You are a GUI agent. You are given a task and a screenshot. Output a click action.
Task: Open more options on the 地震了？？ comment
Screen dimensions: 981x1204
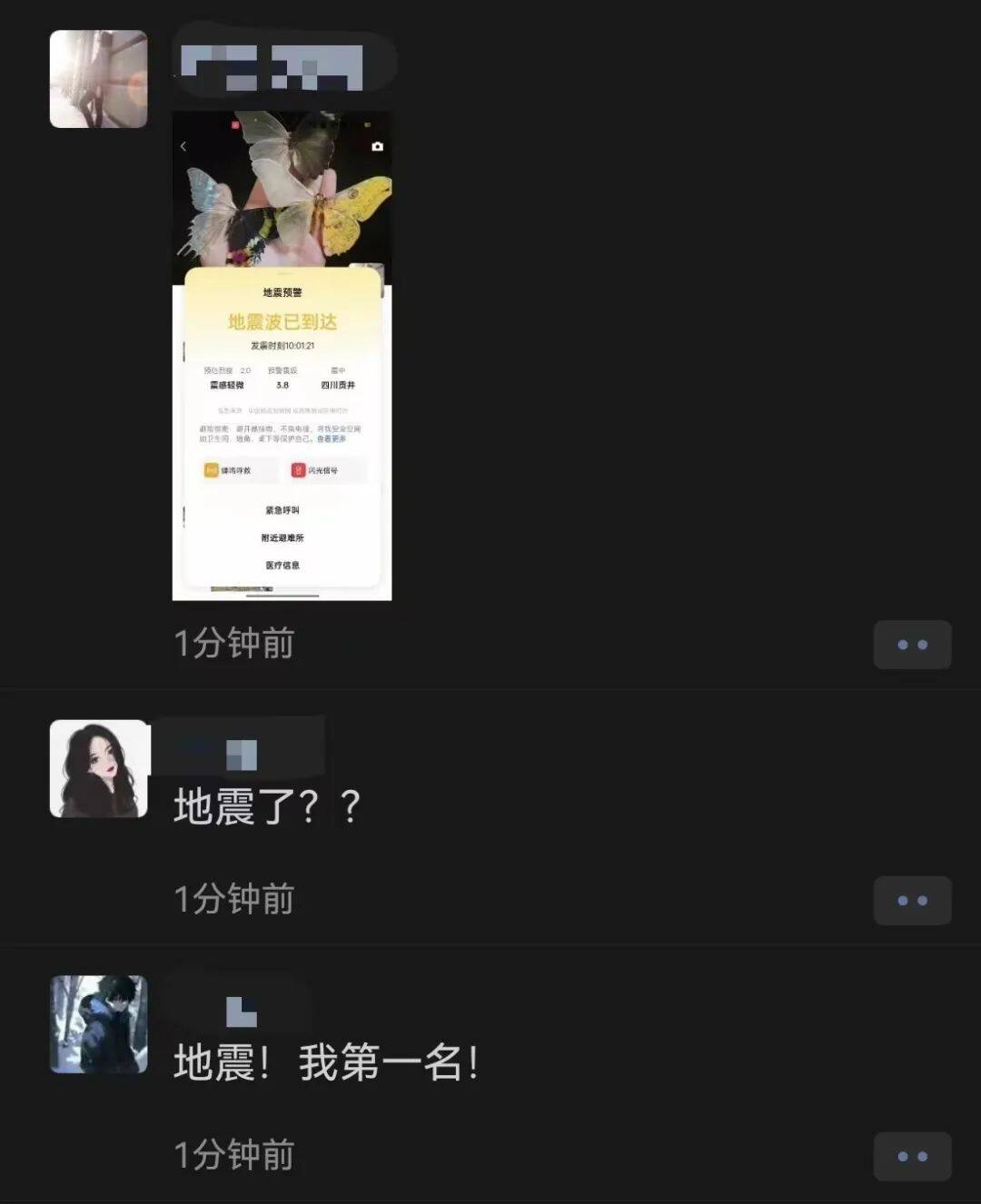[912, 900]
